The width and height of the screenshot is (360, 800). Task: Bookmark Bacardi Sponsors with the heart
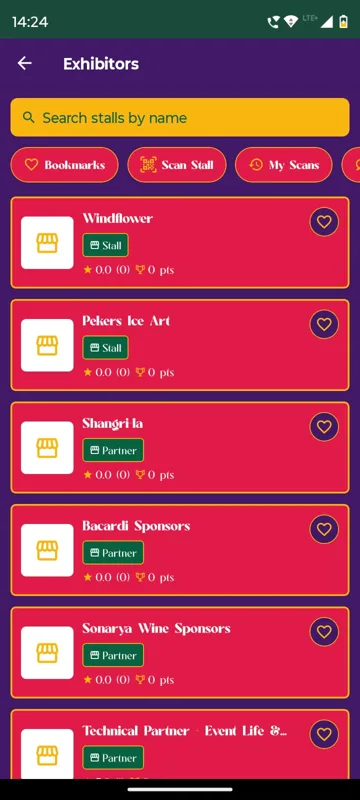coord(324,529)
